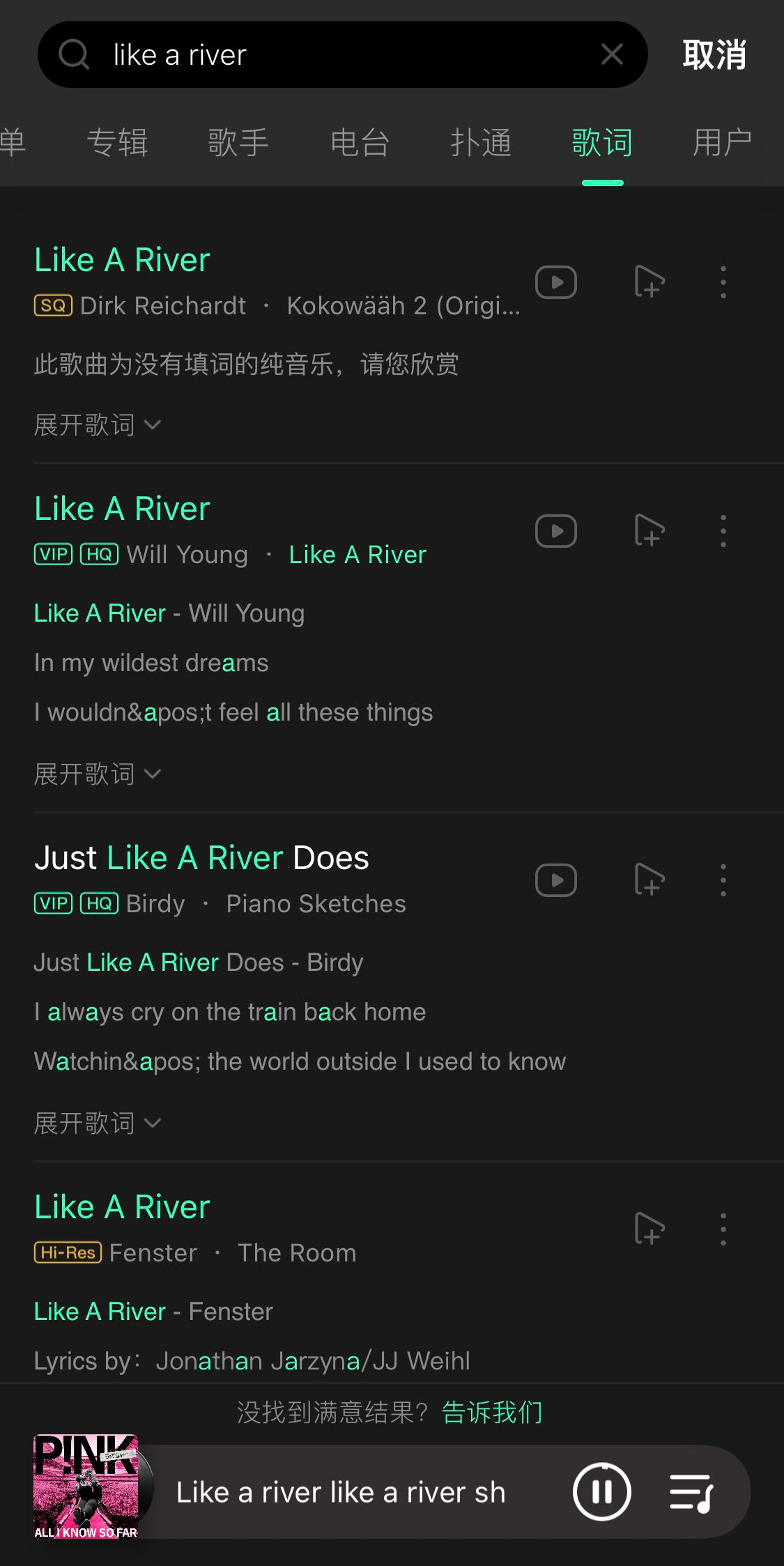Tap the search magnifier icon
The width and height of the screenshot is (784, 1566).
74,54
